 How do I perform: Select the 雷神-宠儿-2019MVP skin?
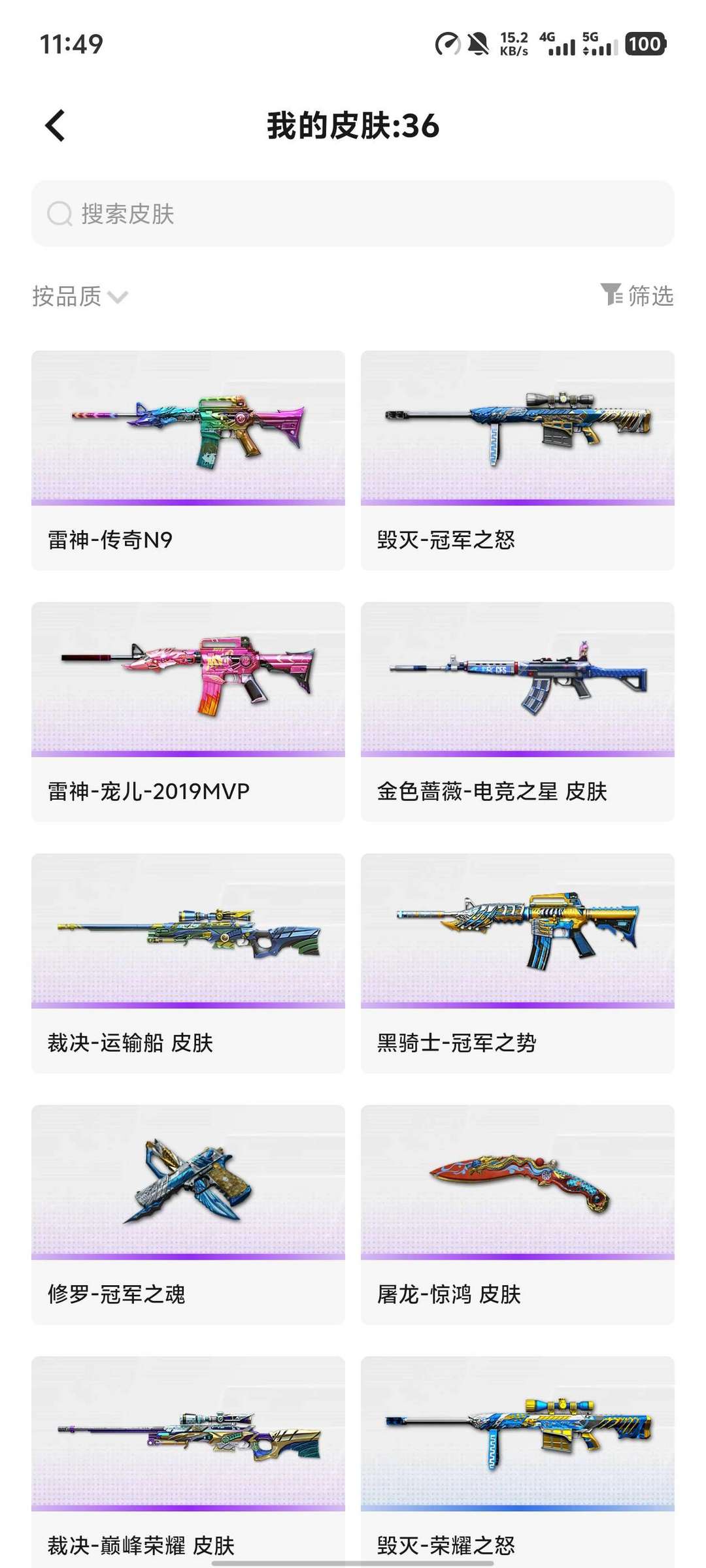188,711
